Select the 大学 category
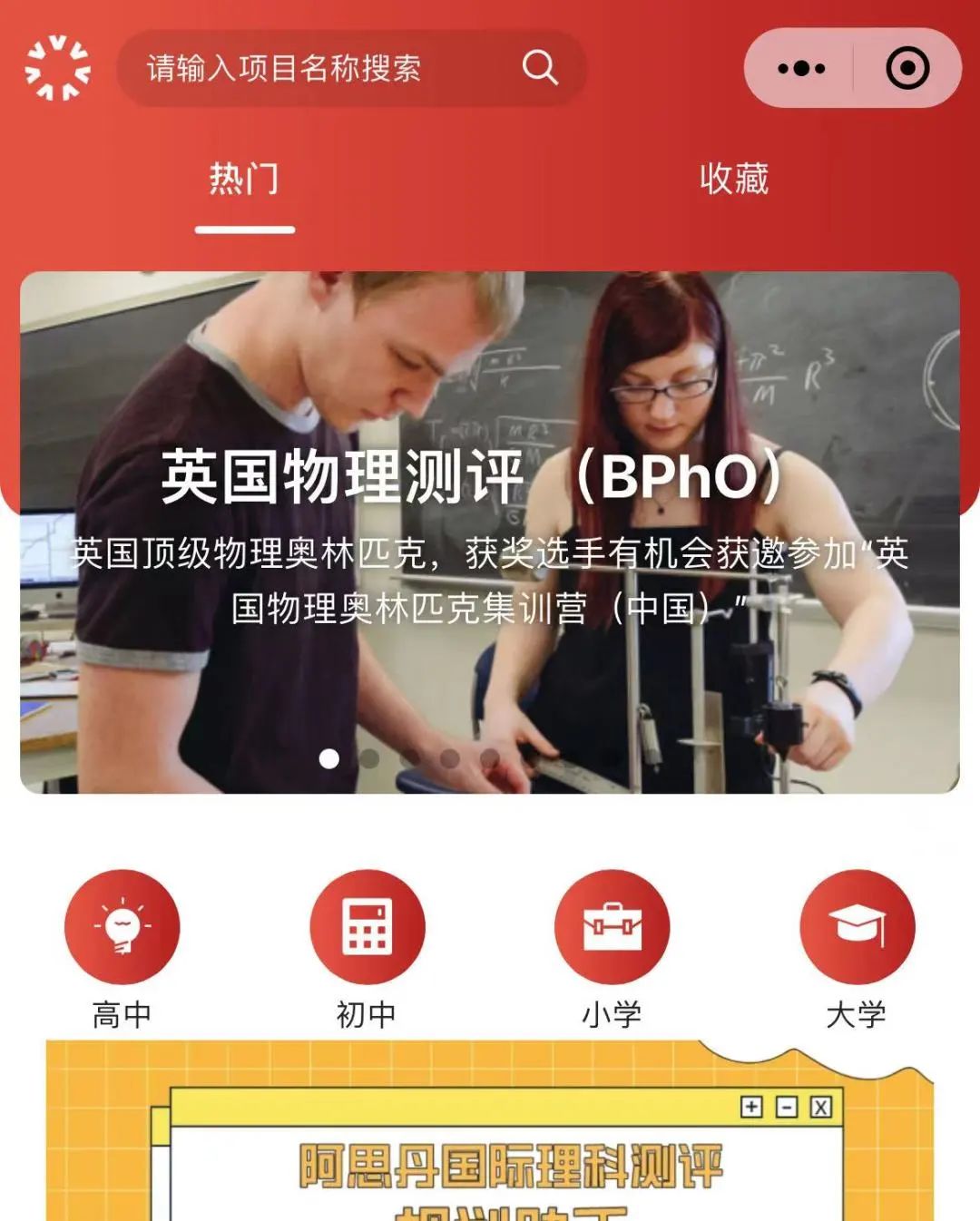 pos(857,929)
